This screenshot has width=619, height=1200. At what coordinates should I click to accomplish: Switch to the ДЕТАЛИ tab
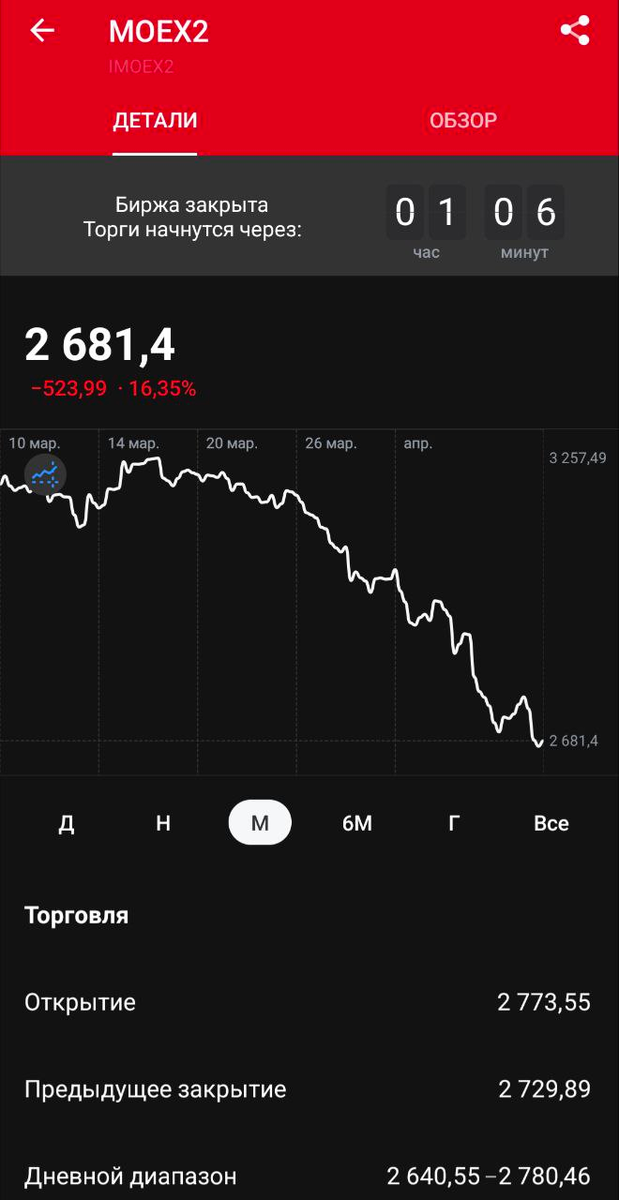click(x=155, y=121)
